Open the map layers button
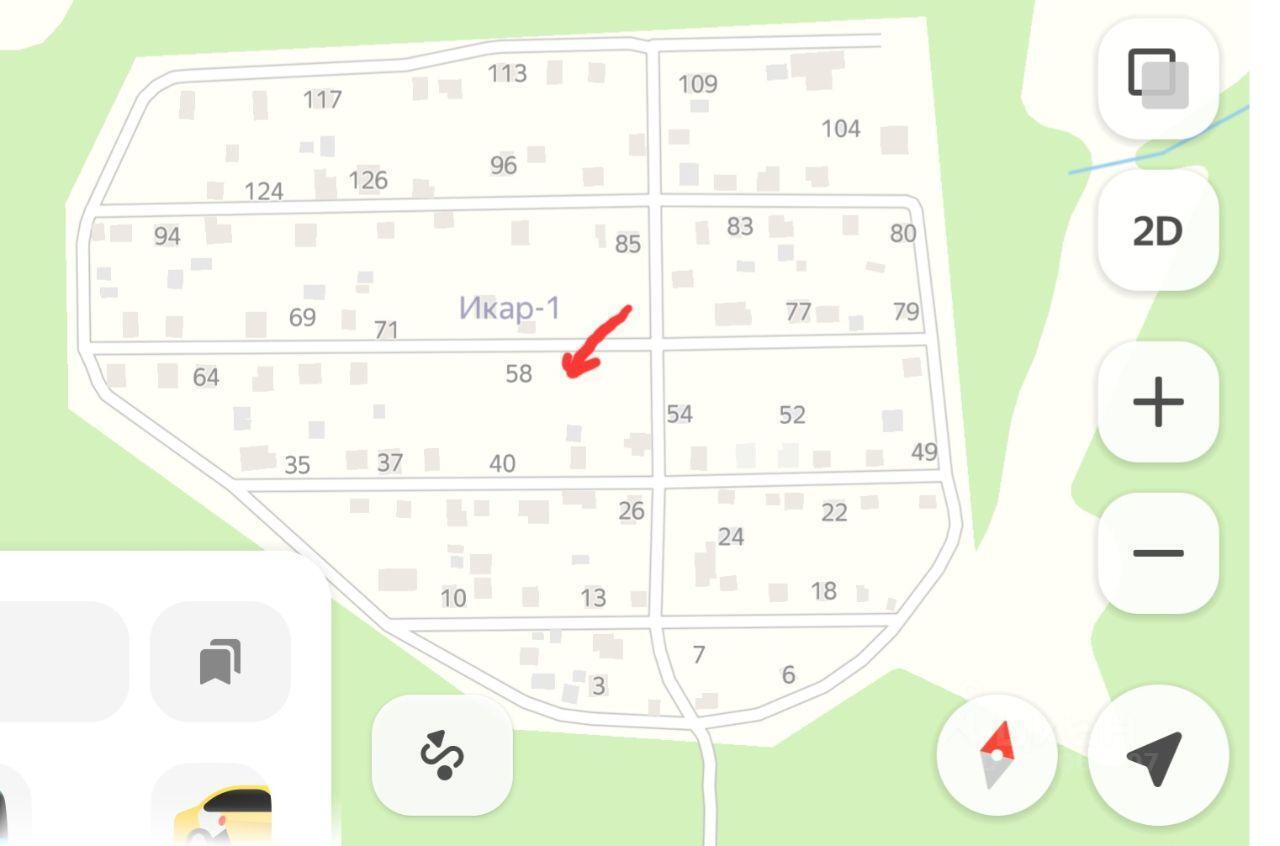1280x846 pixels. coord(1158,78)
